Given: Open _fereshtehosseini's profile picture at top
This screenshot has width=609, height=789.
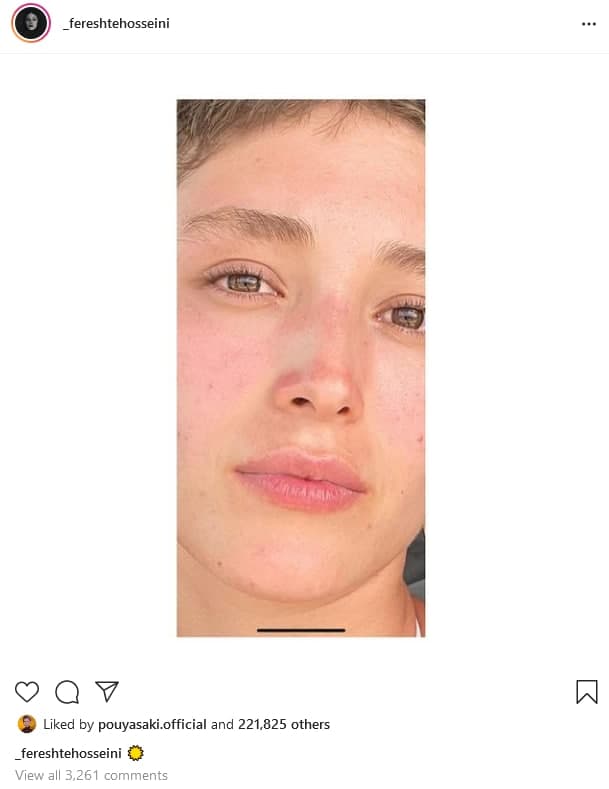Looking at the screenshot, I should tap(31, 23).
